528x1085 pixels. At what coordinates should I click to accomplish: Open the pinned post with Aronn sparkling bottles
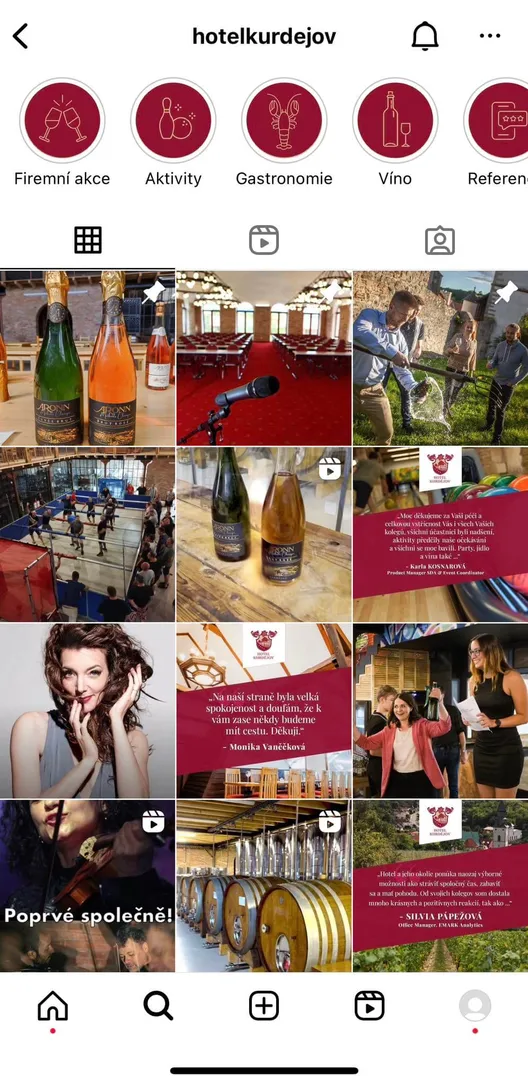[x=87, y=358]
